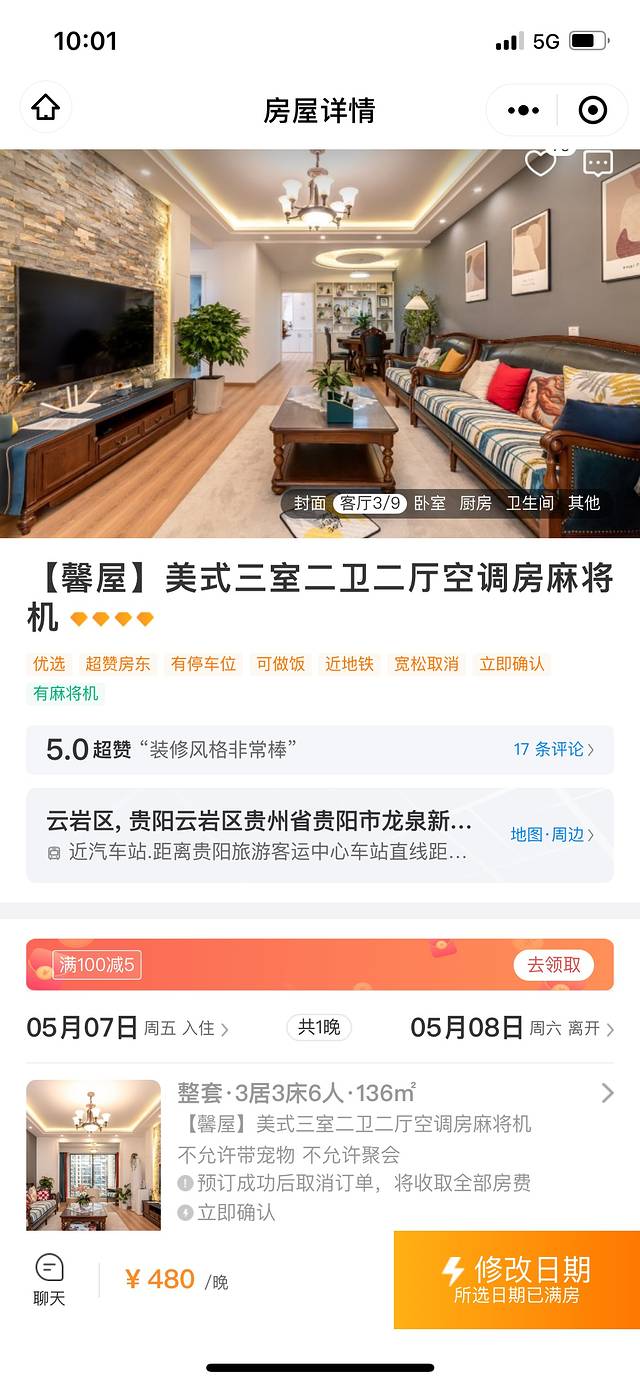This screenshot has height=1385, width=640.
Task: Open 地图·周边 for the location
Action: pyautogui.click(x=552, y=834)
